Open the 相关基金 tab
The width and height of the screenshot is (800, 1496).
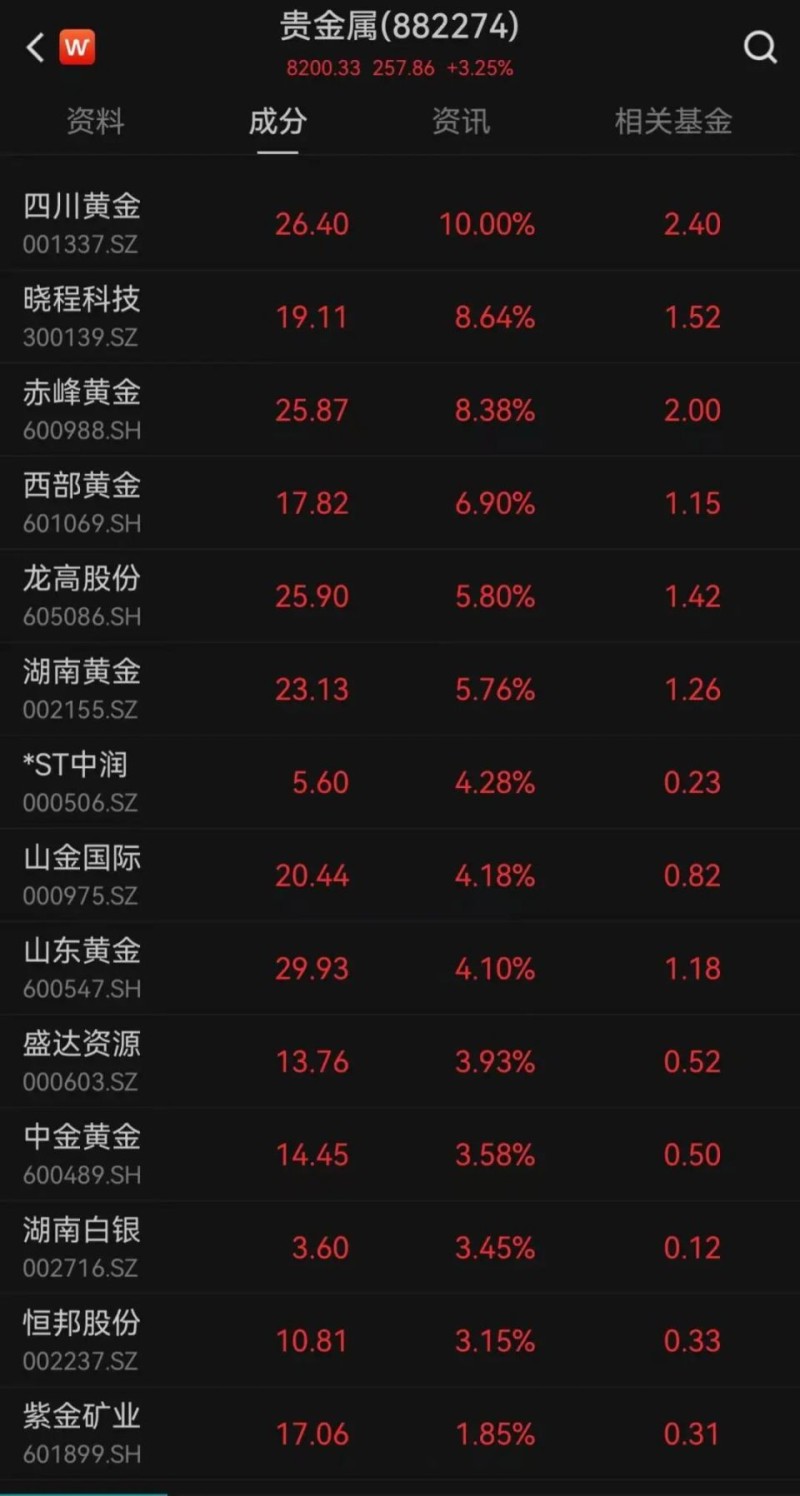673,122
